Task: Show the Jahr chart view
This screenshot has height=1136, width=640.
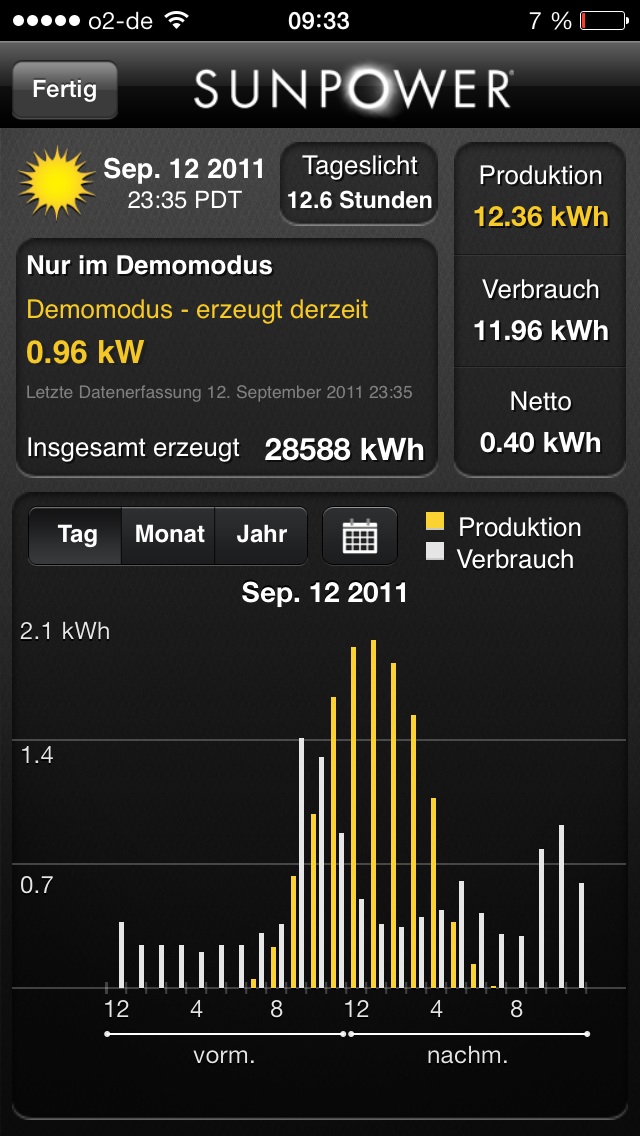Action: click(x=261, y=535)
